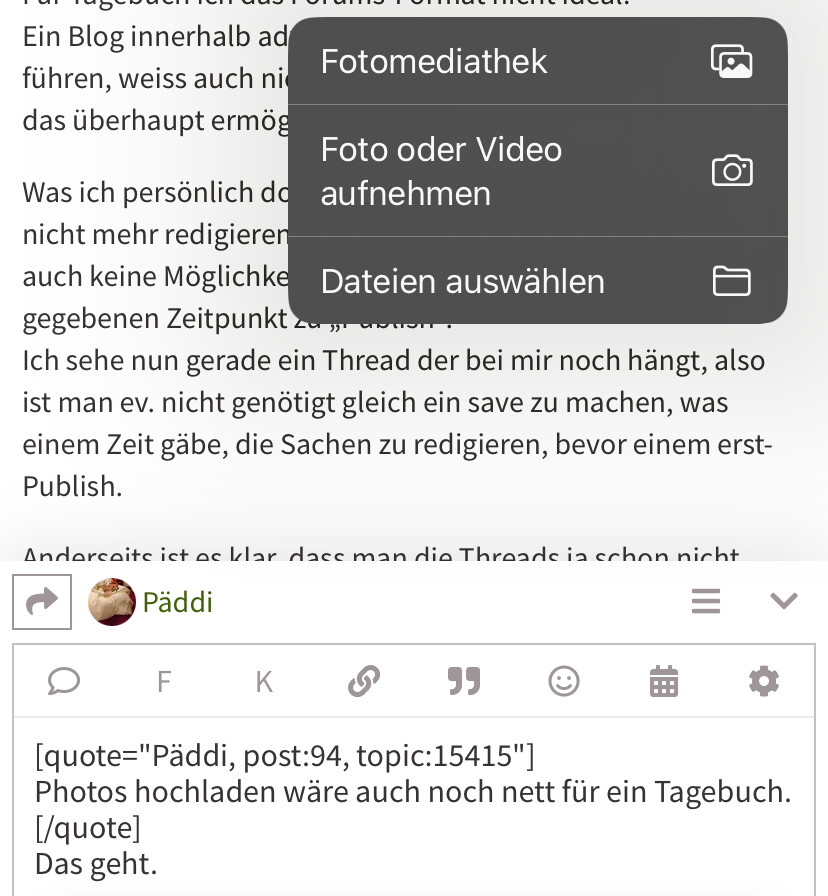
Task: Apply bold formatting with the F button
Action: coord(164,682)
